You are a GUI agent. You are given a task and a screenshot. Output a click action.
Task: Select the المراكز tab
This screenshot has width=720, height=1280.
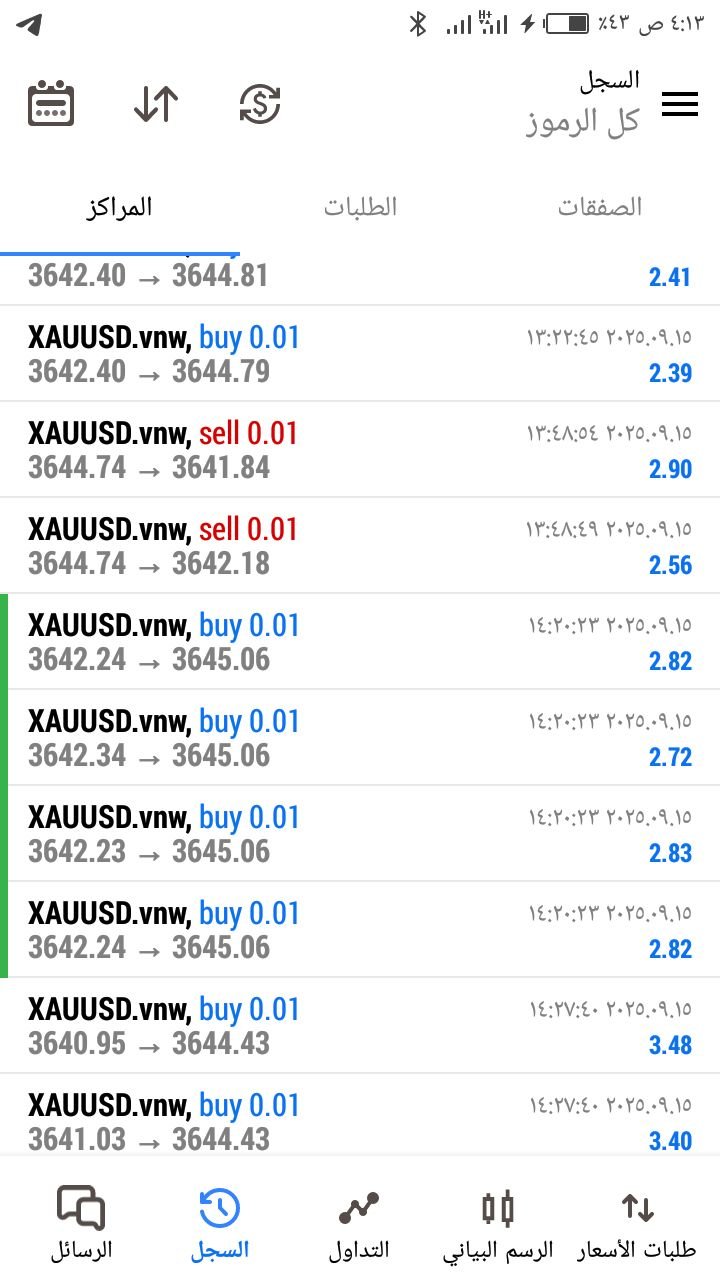click(x=119, y=207)
